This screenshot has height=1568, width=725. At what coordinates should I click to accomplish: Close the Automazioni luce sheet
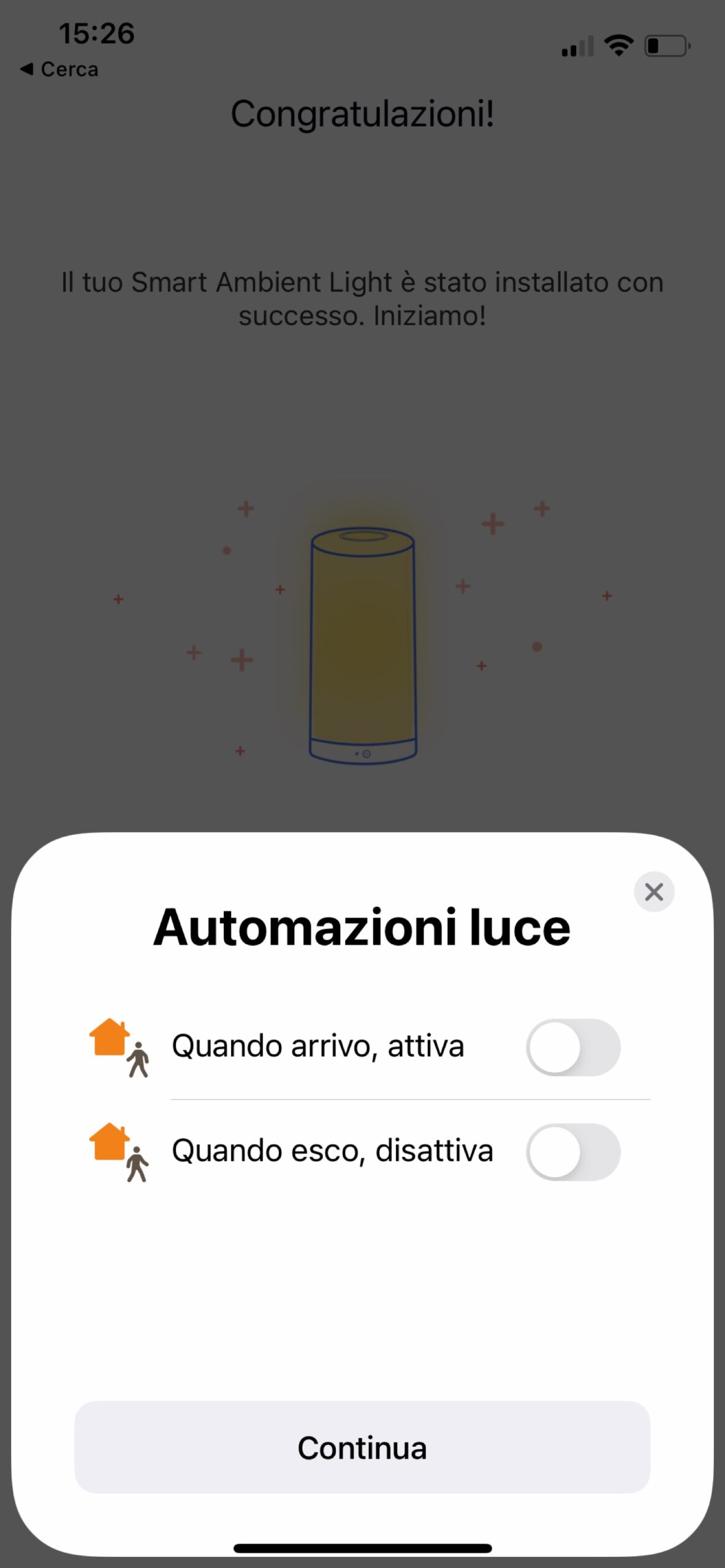[x=654, y=892]
